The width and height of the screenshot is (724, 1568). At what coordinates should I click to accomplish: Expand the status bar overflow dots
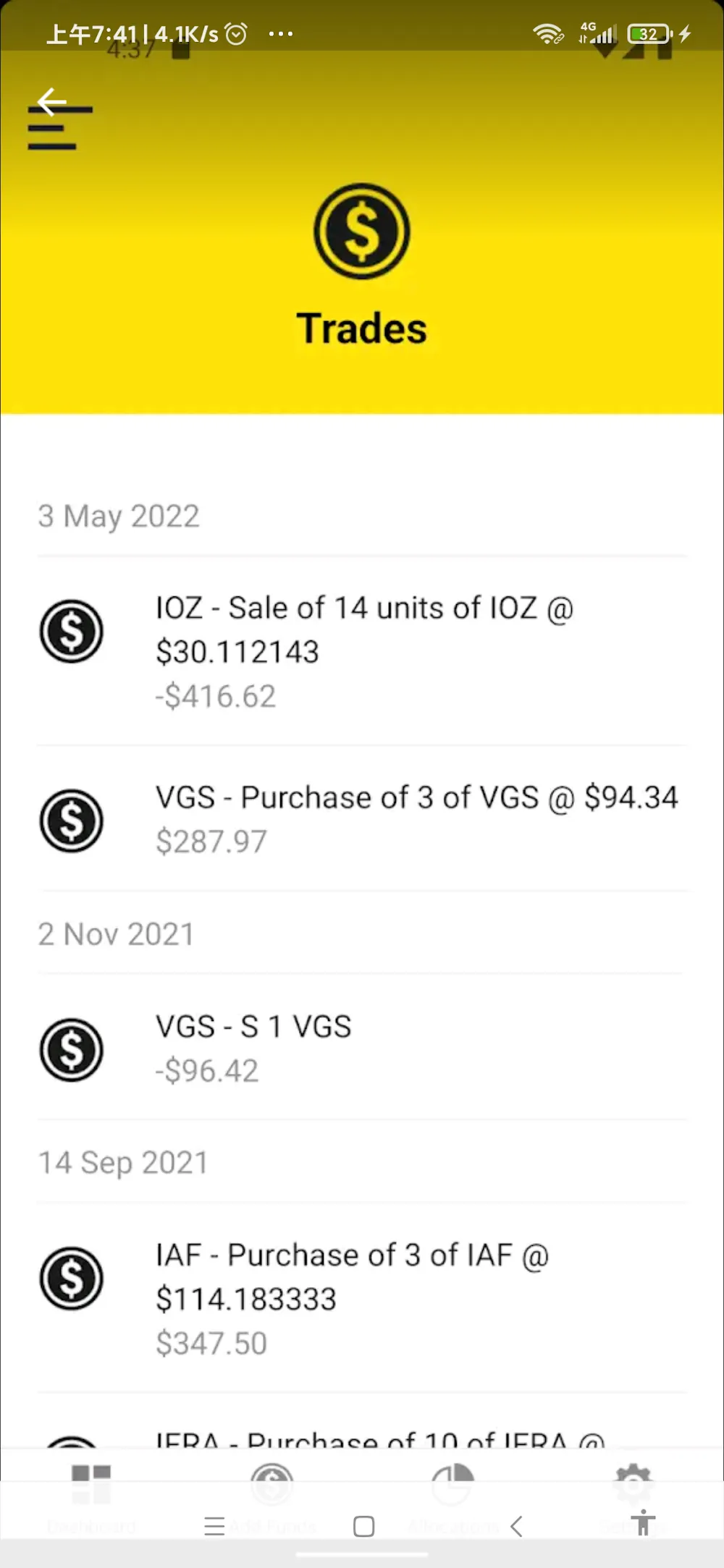(x=280, y=33)
